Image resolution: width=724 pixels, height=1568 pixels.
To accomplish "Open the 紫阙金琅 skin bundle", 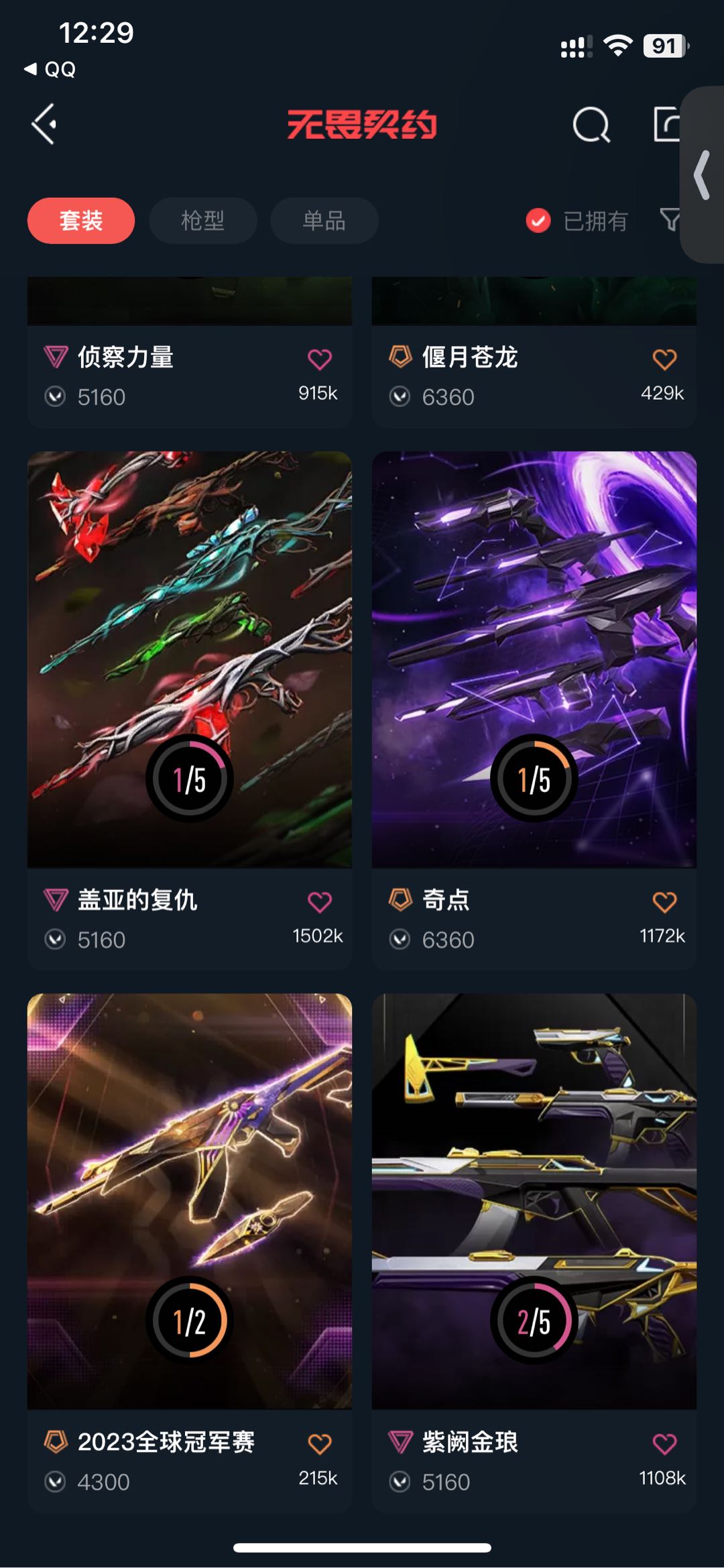I will point(534,1200).
